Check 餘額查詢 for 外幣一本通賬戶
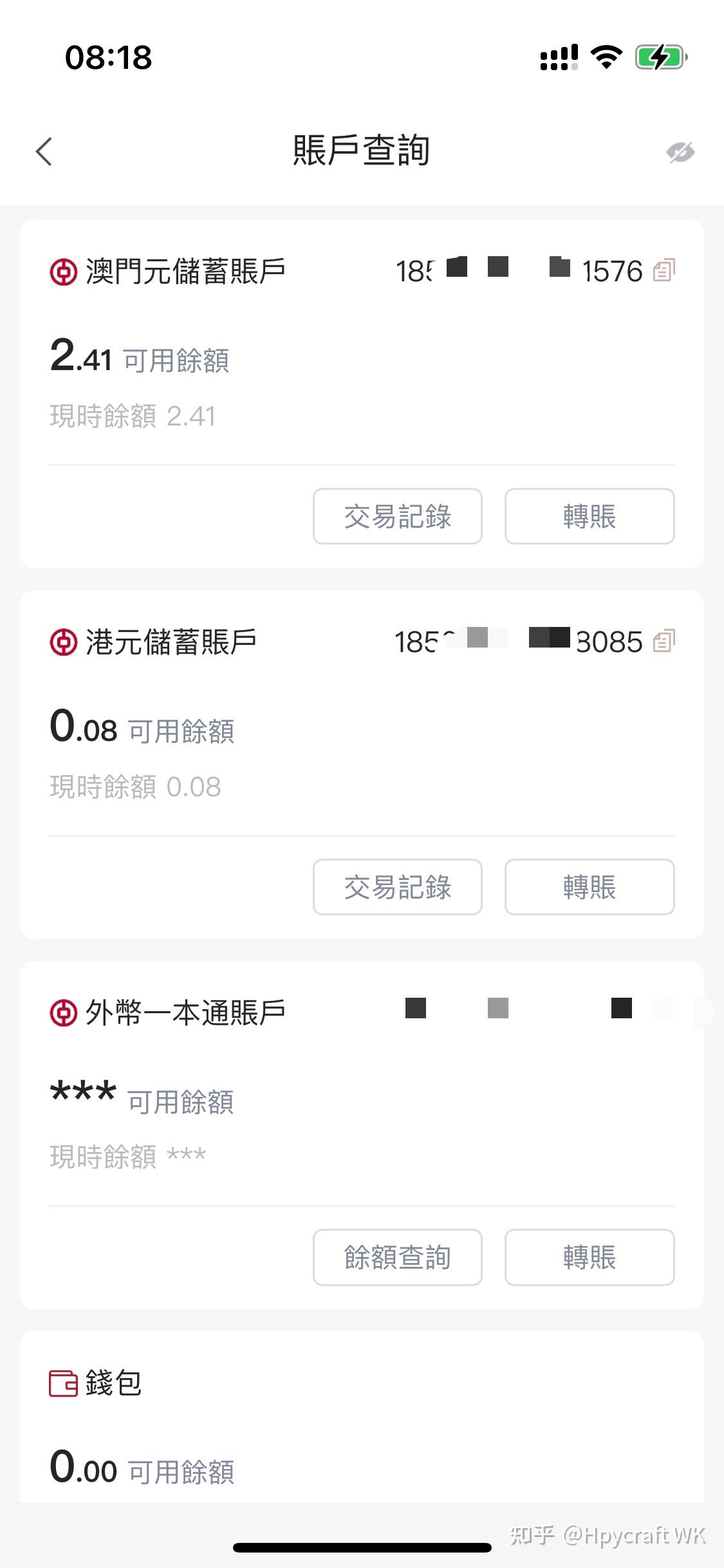Screen dimensions: 724x1568 (x=397, y=1257)
